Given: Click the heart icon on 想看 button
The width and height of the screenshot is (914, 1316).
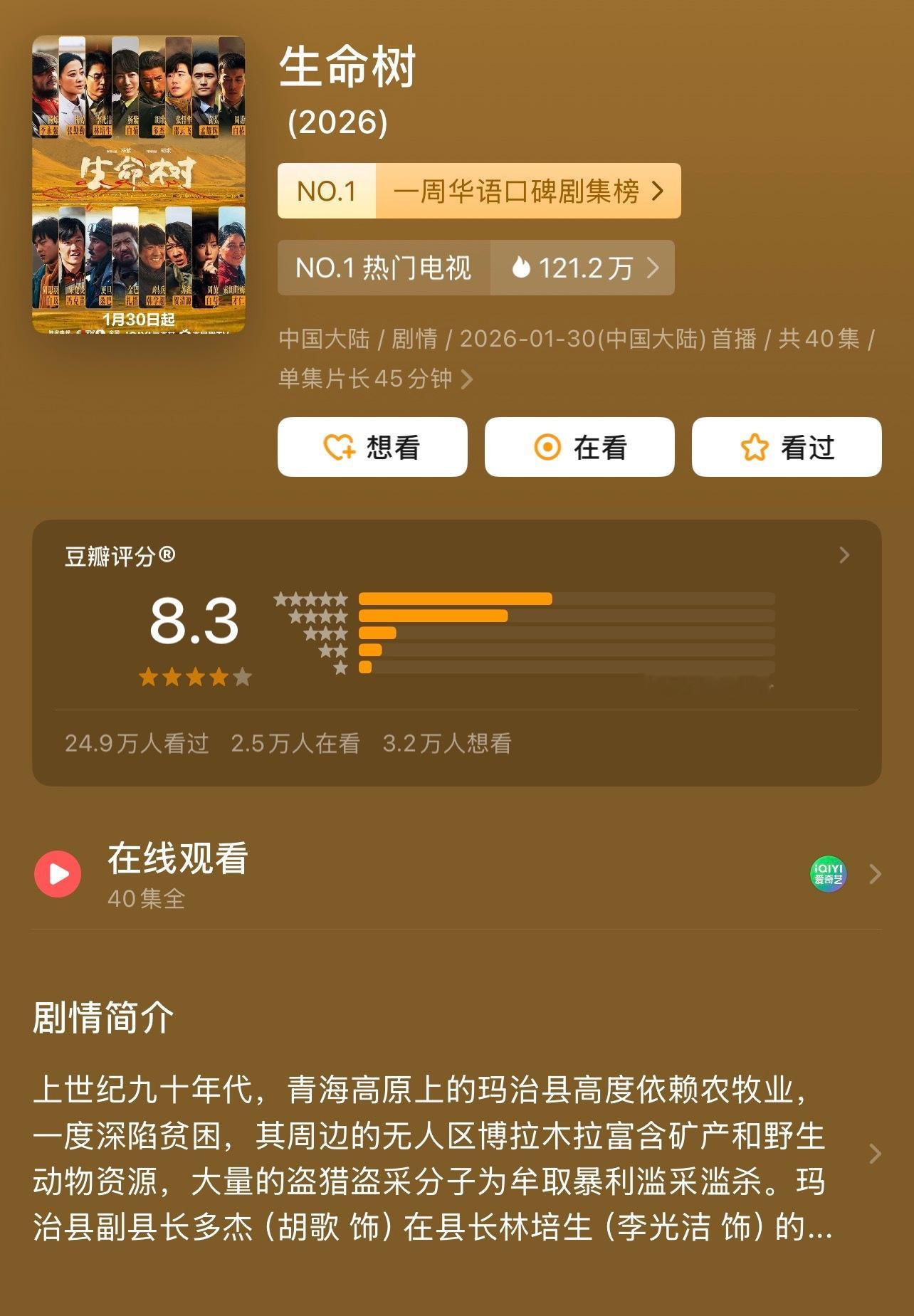Looking at the screenshot, I should click(340, 446).
